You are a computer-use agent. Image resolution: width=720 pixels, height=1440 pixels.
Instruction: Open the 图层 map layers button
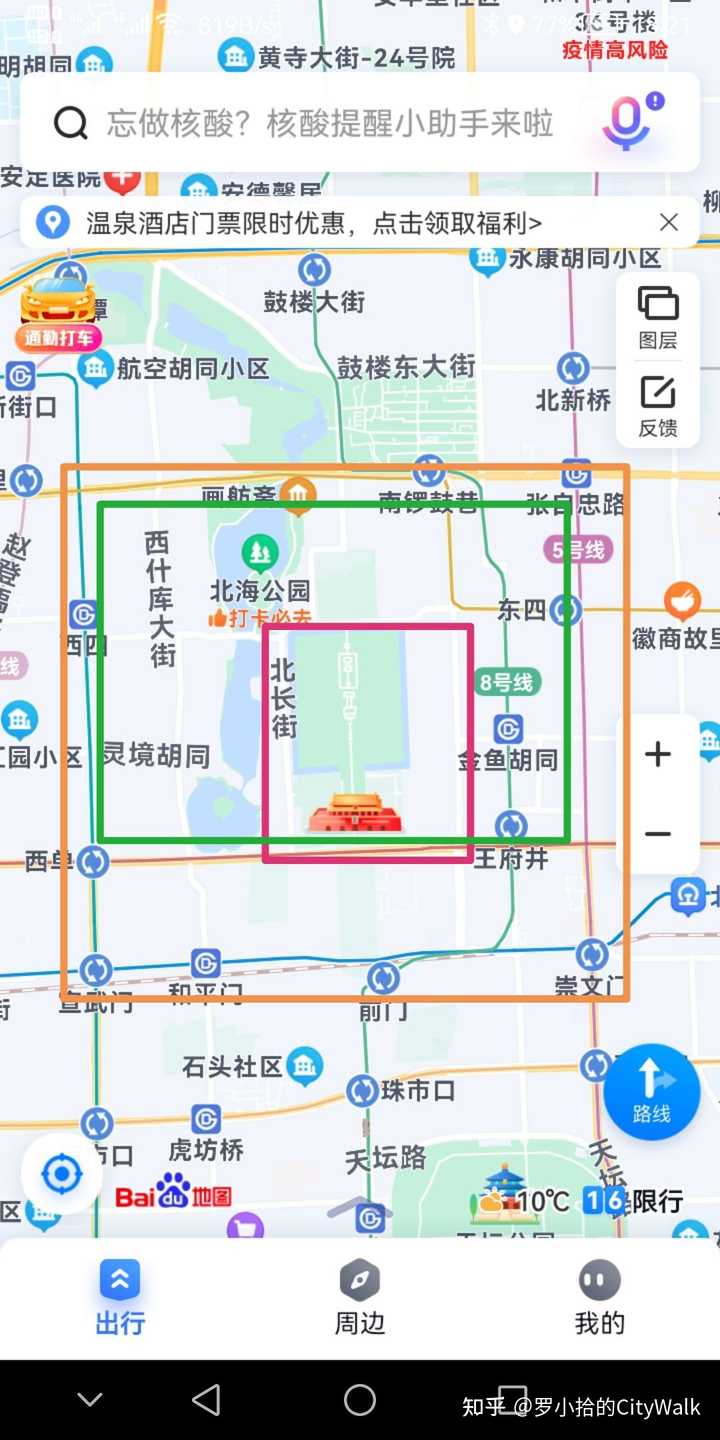coord(658,317)
